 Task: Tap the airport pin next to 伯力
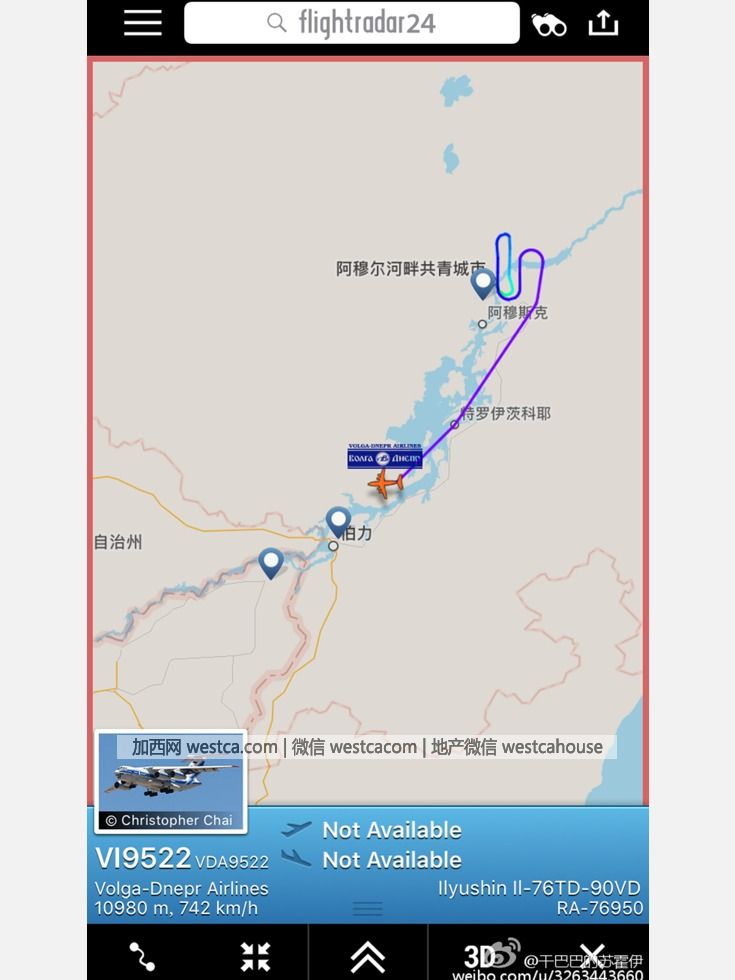pyautogui.click(x=339, y=520)
